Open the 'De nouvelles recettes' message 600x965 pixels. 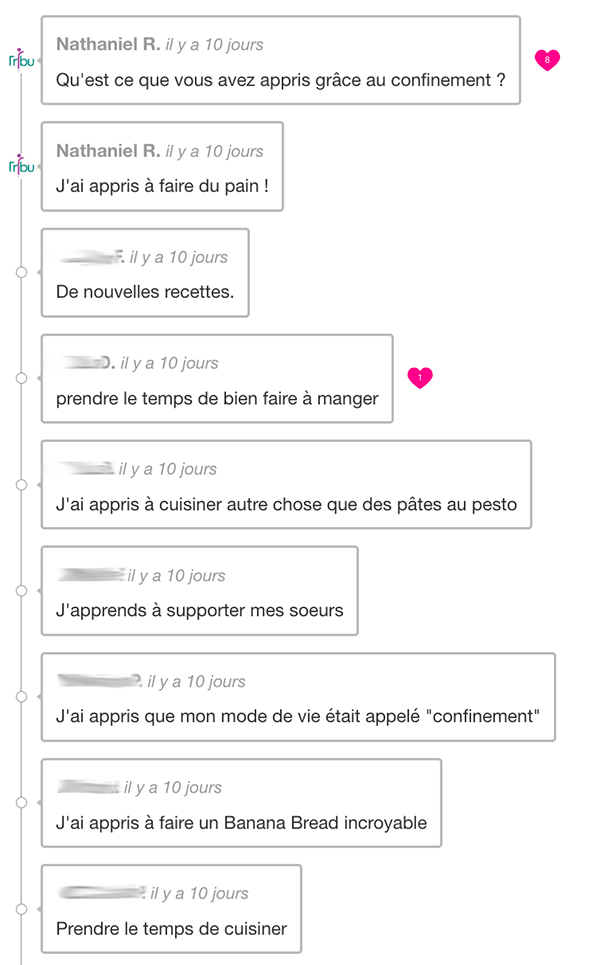tap(145, 273)
